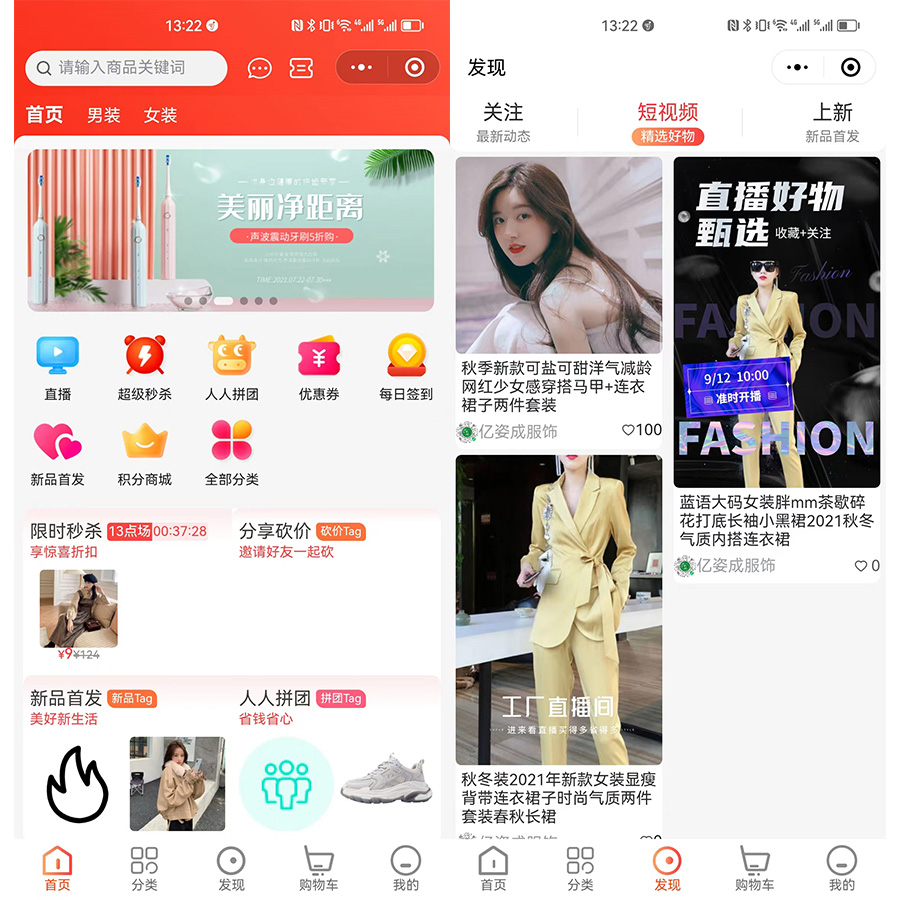The width and height of the screenshot is (900, 900).
Task: Open the 美丽净距离 toothbrush banner
Action: tap(231, 230)
